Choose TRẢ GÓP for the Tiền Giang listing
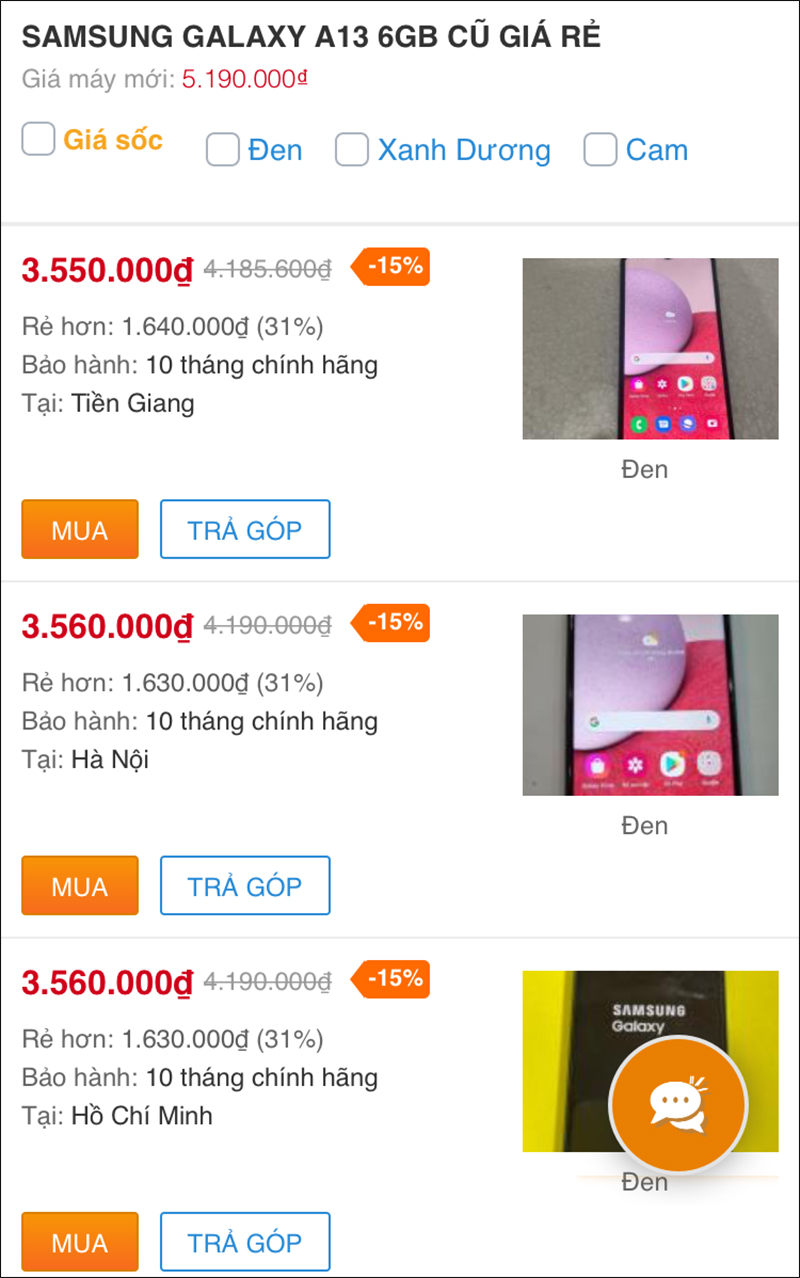The width and height of the screenshot is (800, 1278). coord(245,529)
